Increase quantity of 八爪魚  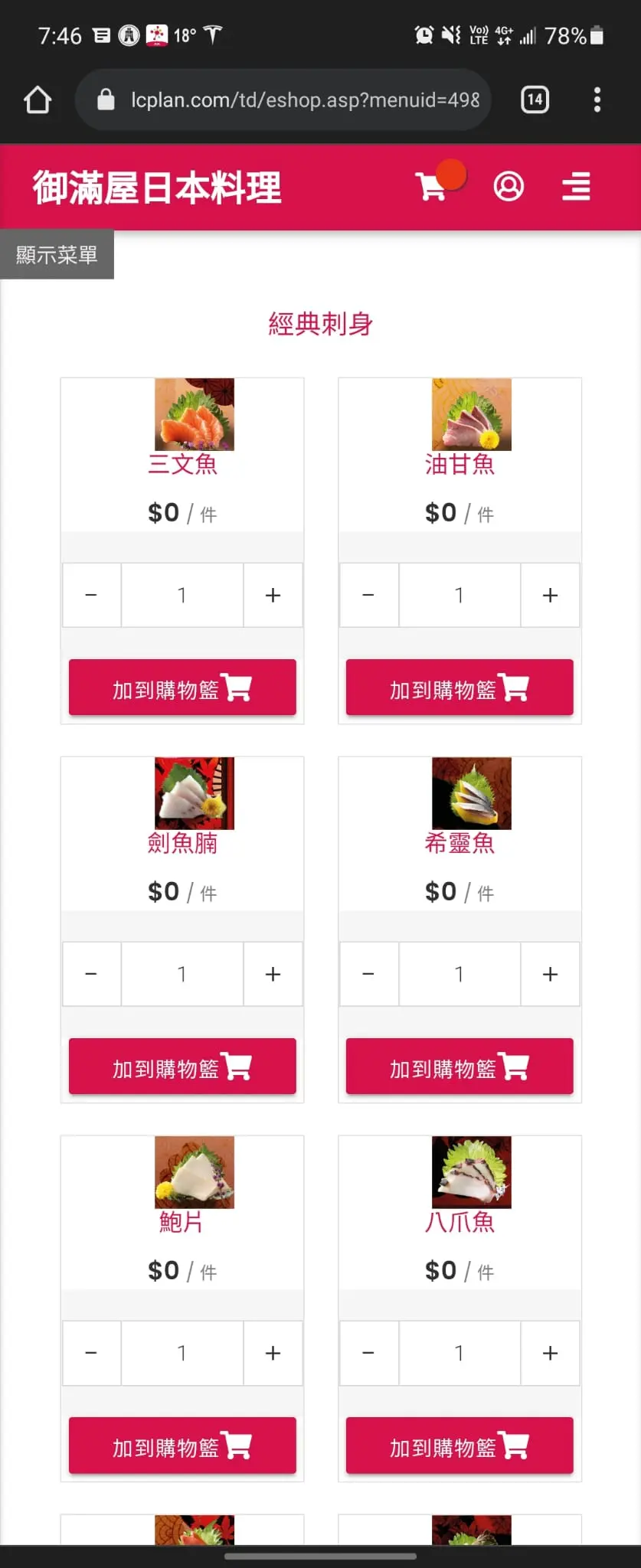[550, 1353]
